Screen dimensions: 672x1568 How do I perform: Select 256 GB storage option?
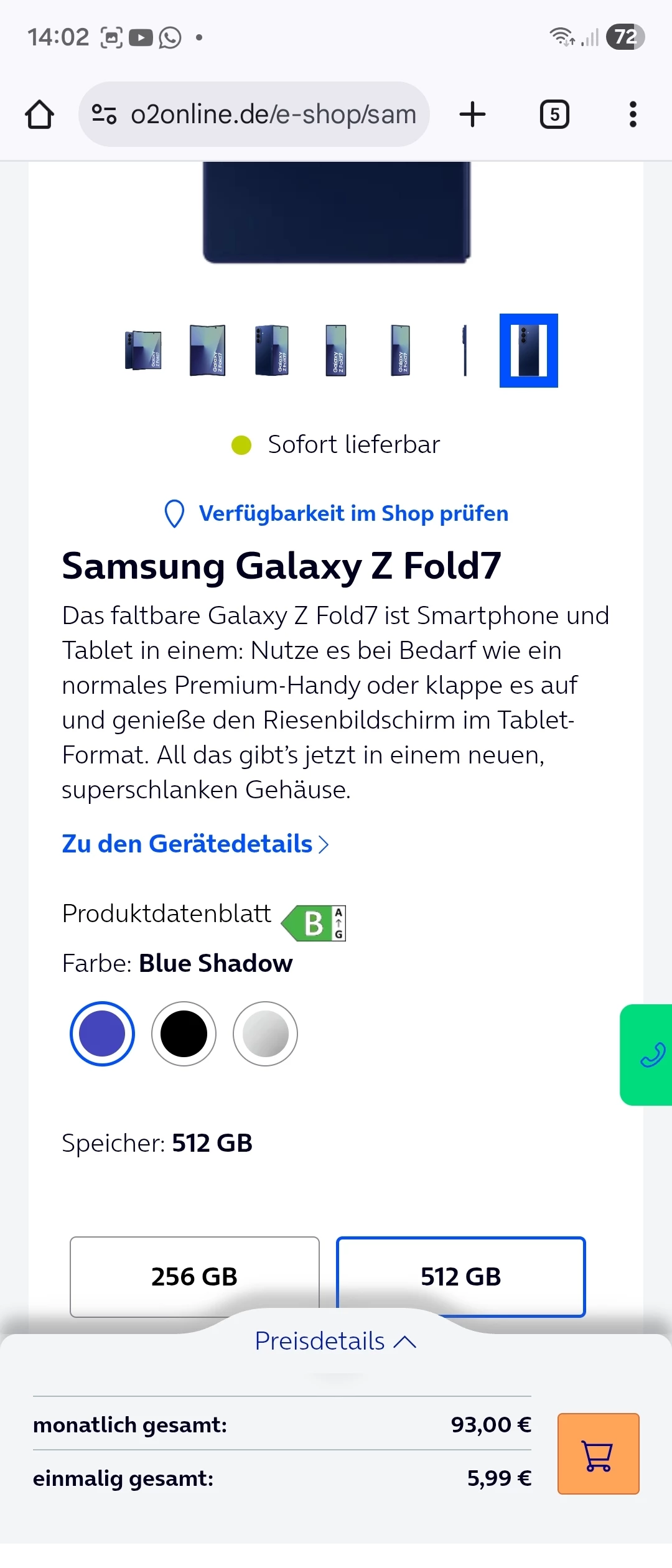coord(195,1277)
